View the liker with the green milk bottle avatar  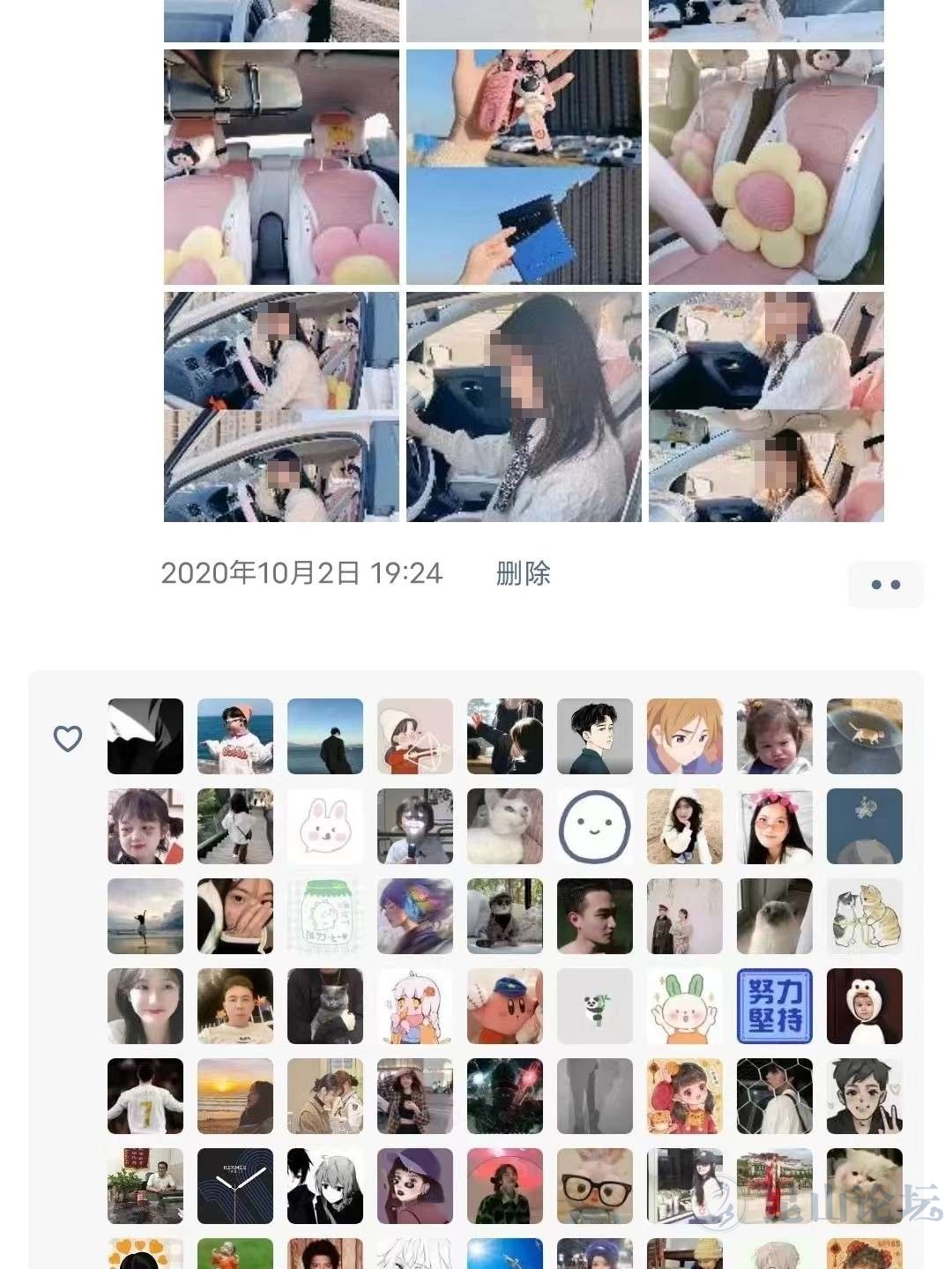(x=325, y=916)
